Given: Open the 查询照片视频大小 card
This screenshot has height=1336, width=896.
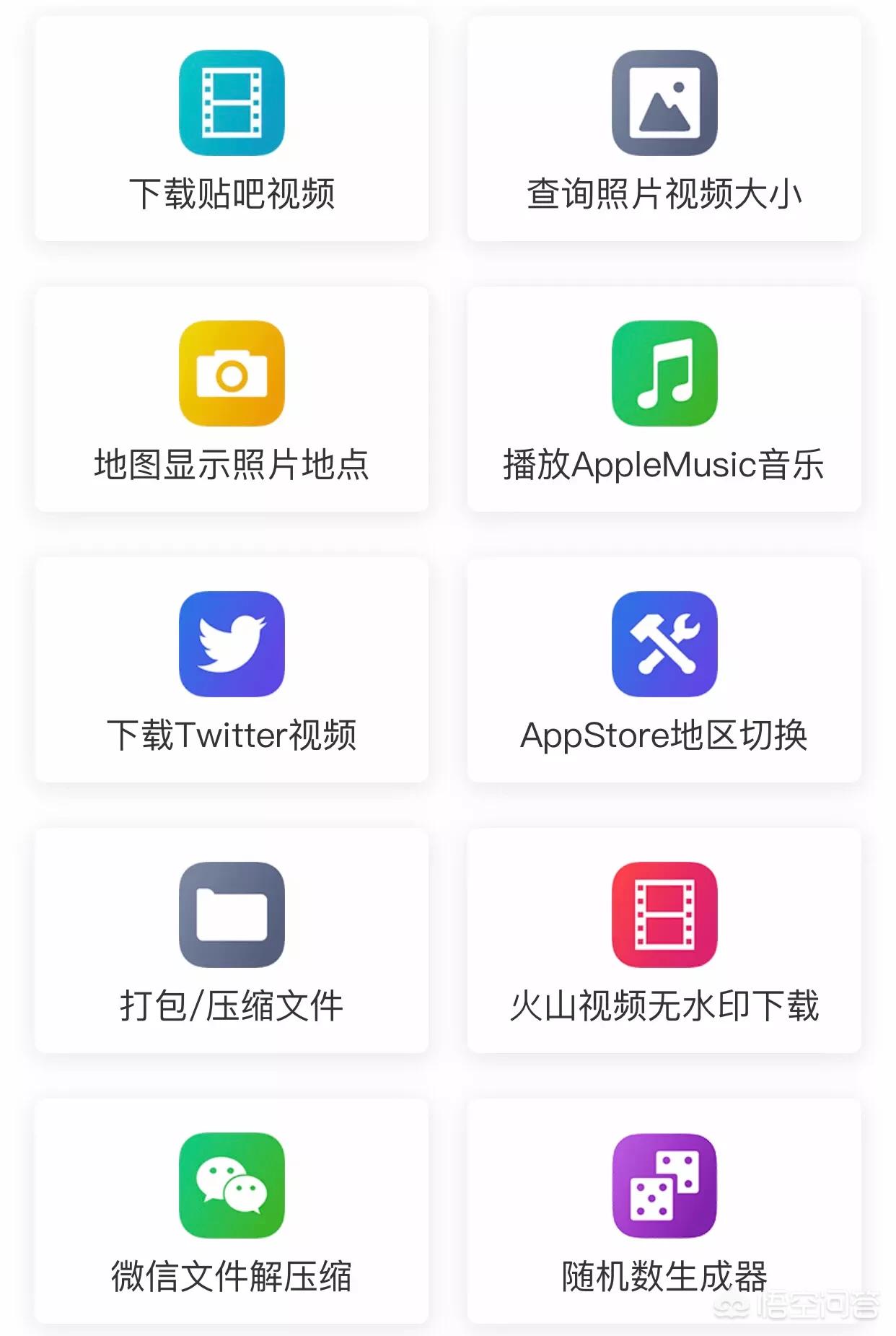Looking at the screenshot, I should [x=664, y=128].
